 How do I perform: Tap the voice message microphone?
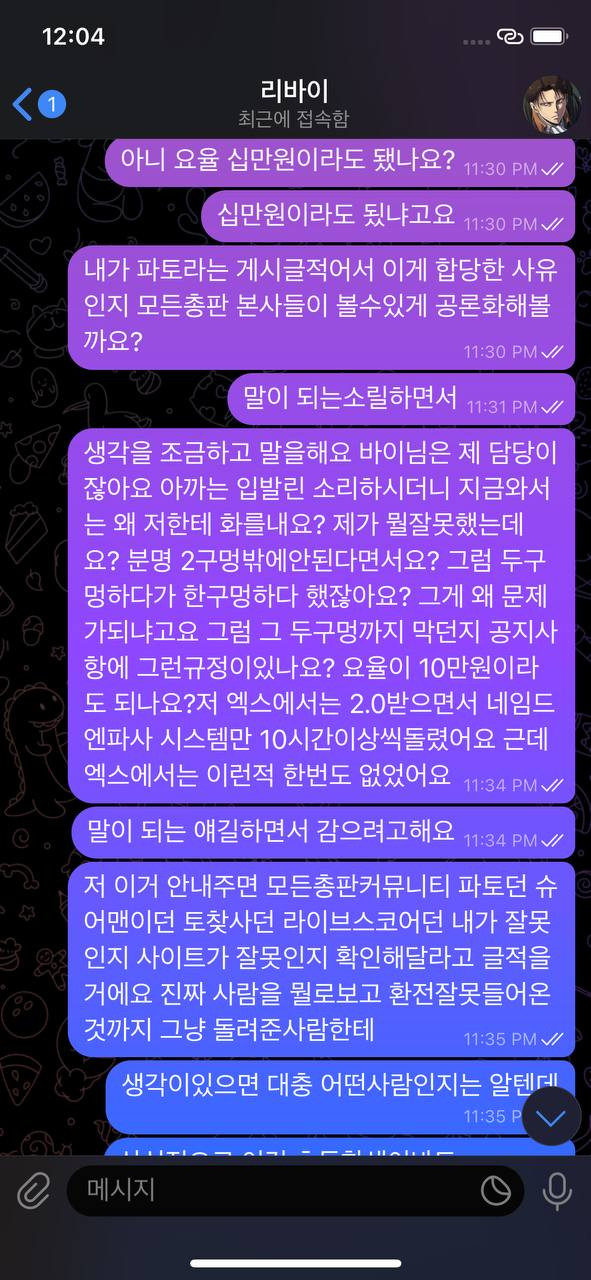click(x=556, y=1190)
